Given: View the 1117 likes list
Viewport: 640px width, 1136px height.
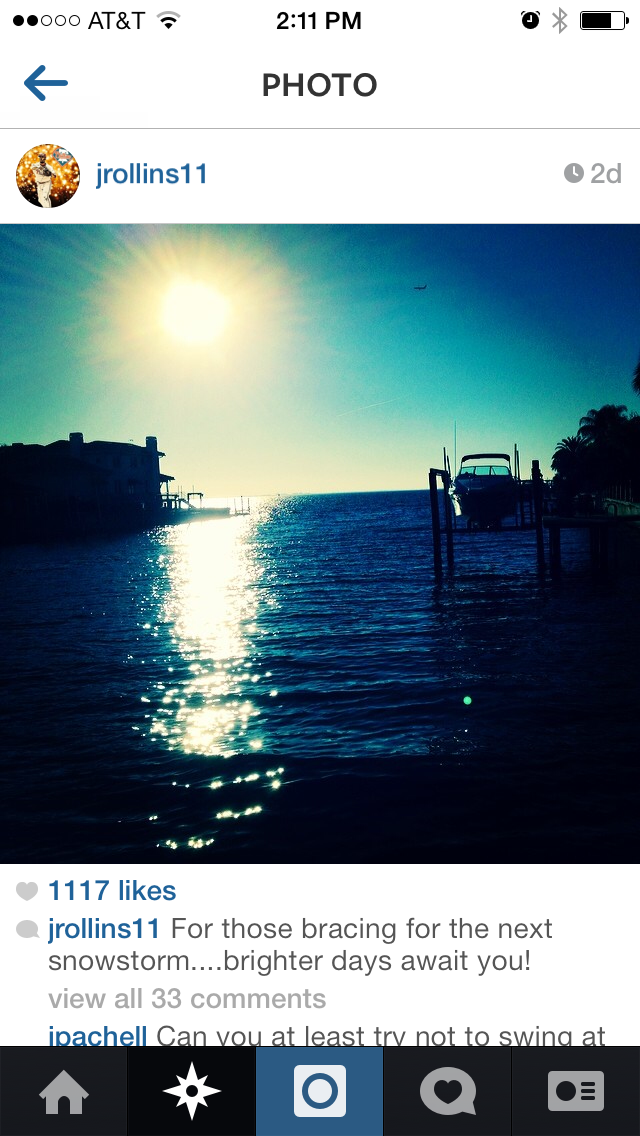Looking at the screenshot, I should (112, 890).
